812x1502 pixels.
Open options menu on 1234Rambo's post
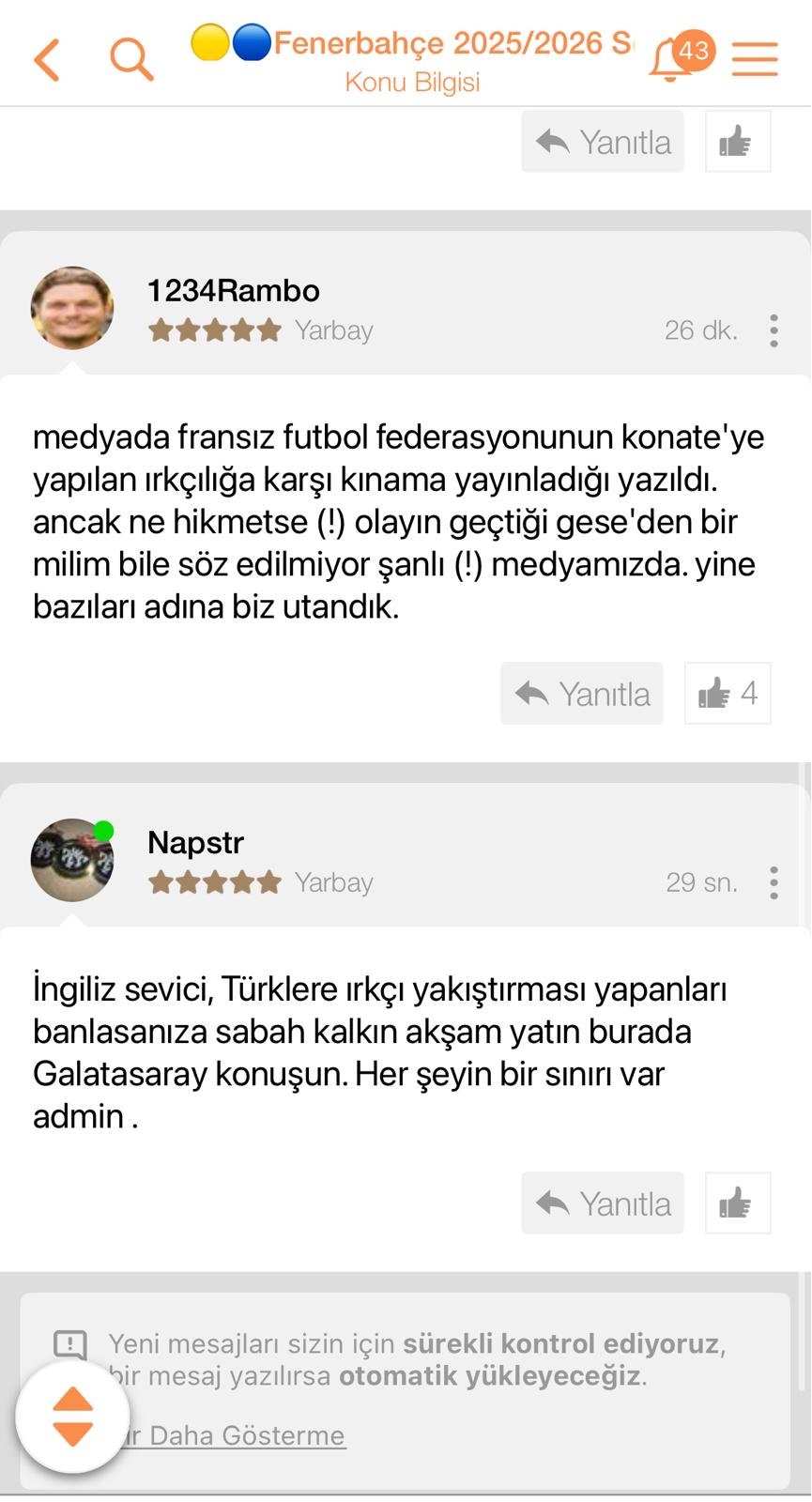click(774, 330)
